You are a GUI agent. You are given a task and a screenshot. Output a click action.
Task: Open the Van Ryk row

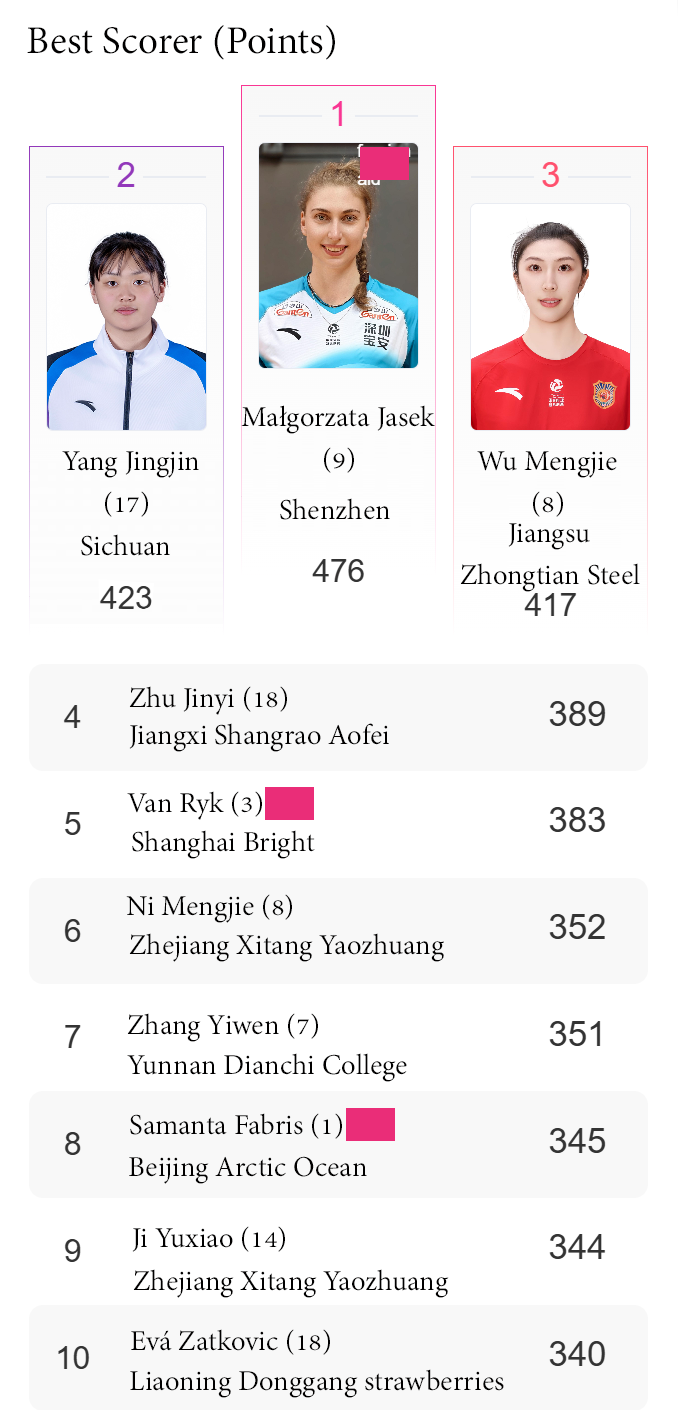pyautogui.click(x=338, y=824)
